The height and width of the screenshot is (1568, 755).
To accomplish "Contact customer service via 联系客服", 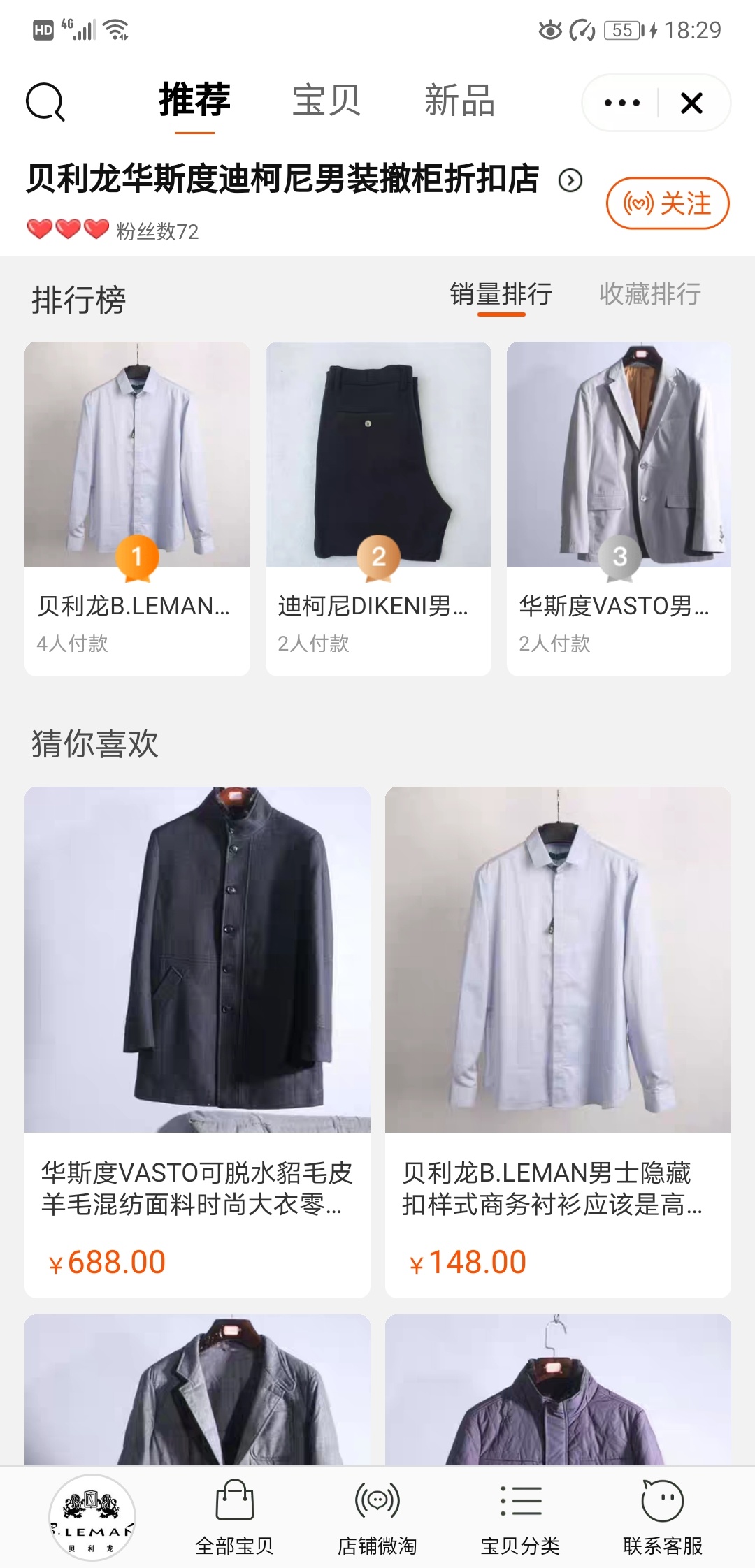I will pyautogui.click(x=663, y=1518).
